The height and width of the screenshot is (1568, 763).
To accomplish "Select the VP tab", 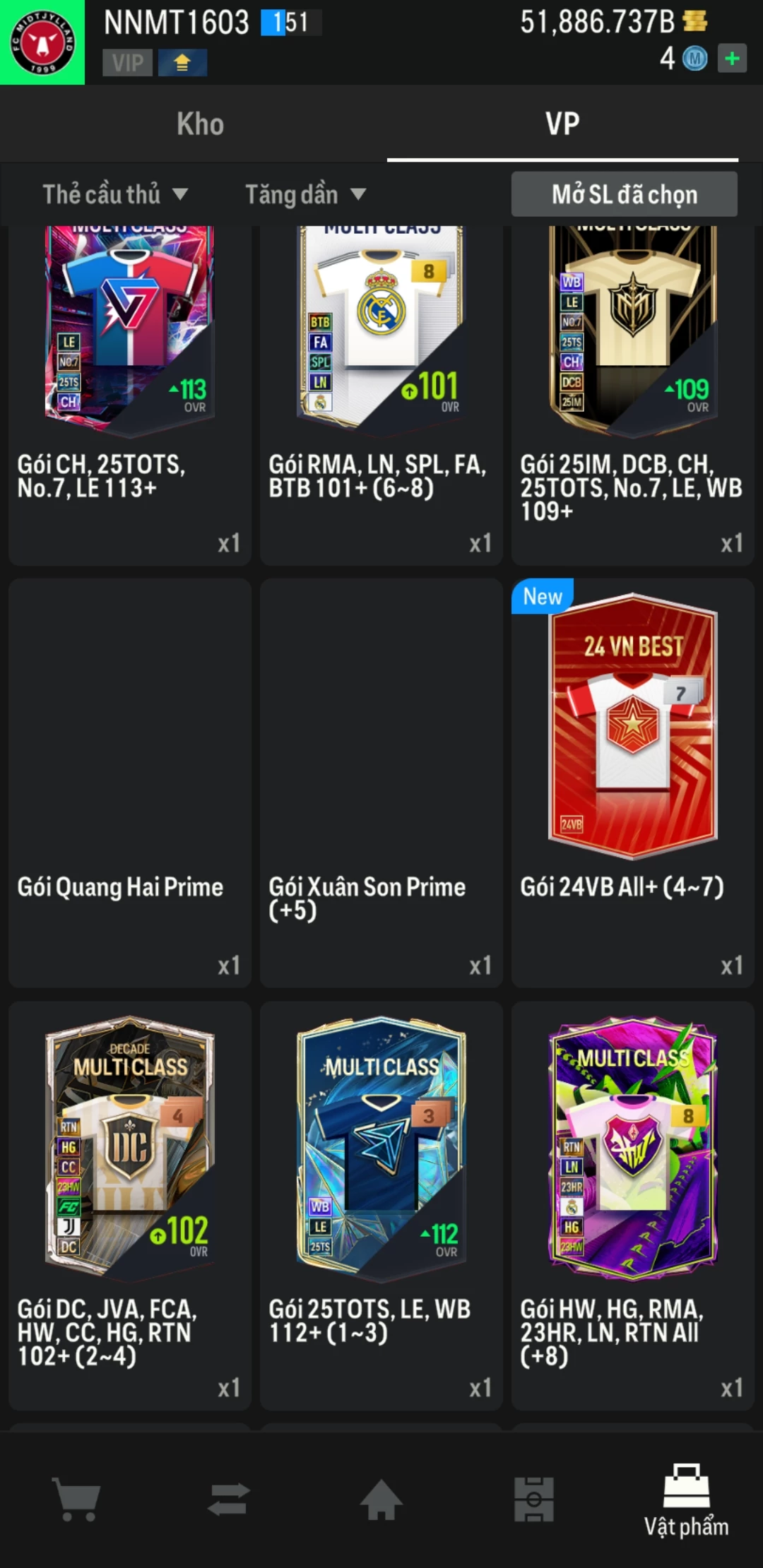I will [x=562, y=124].
